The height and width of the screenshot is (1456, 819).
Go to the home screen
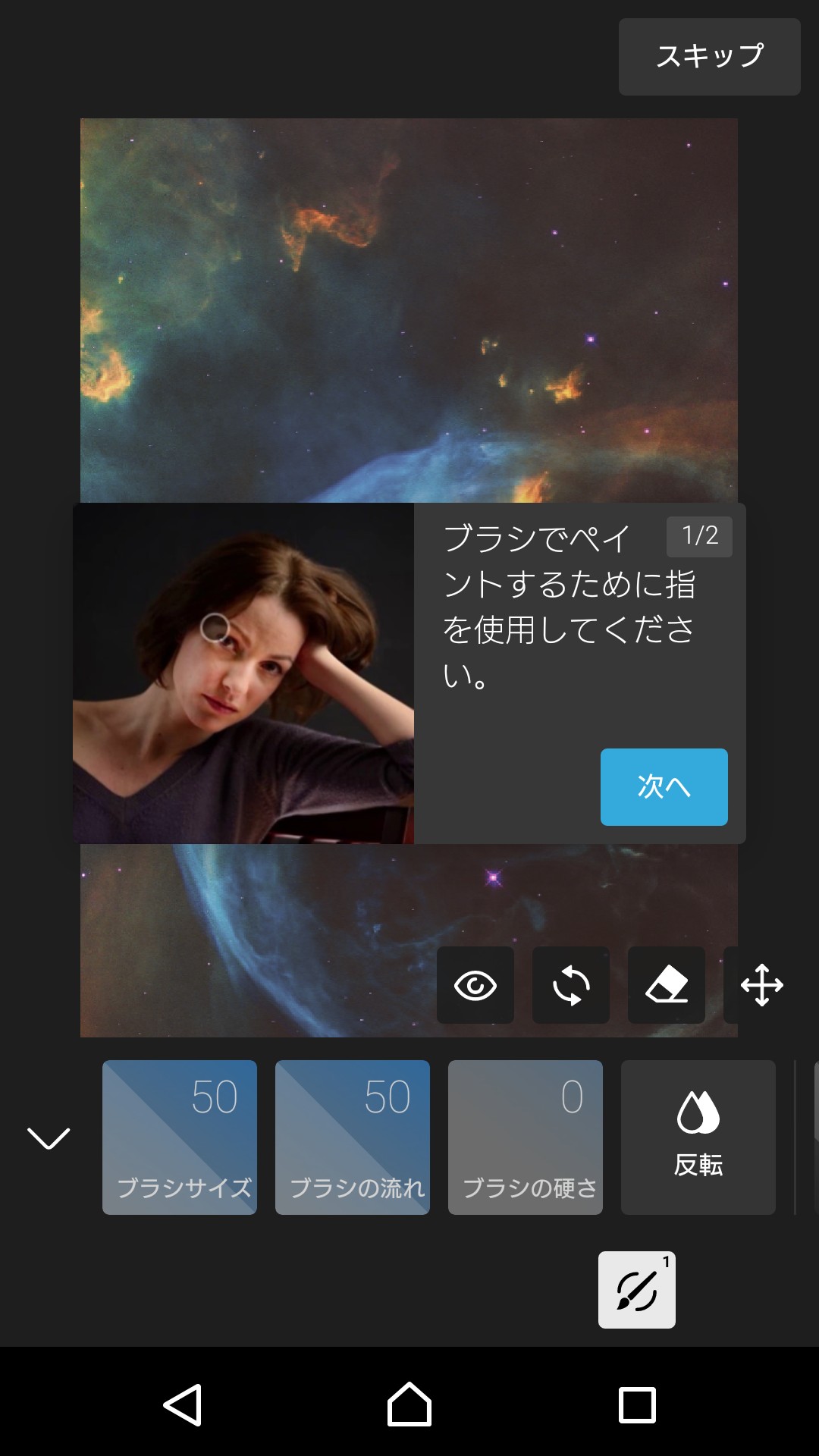(x=409, y=1404)
